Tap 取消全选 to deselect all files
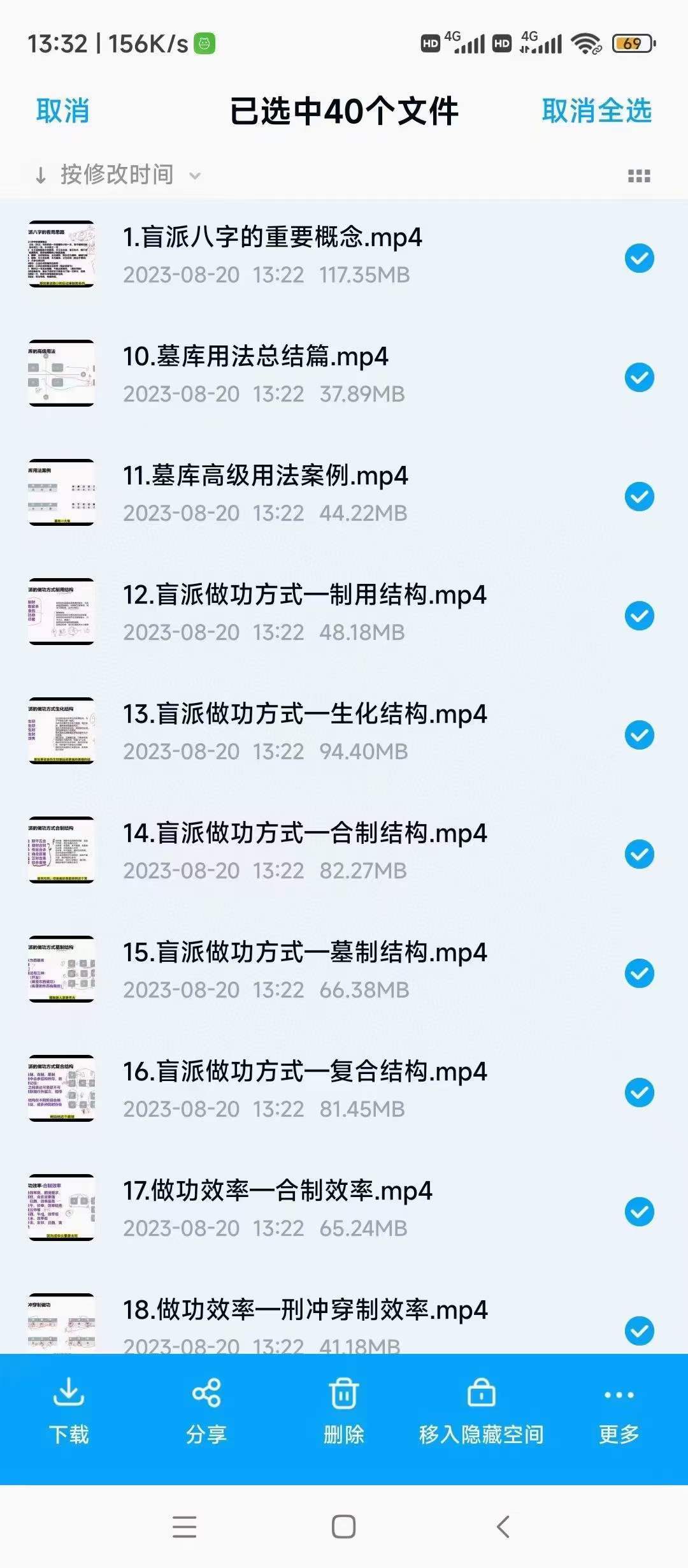This screenshot has width=688, height=1568. [x=596, y=110]
